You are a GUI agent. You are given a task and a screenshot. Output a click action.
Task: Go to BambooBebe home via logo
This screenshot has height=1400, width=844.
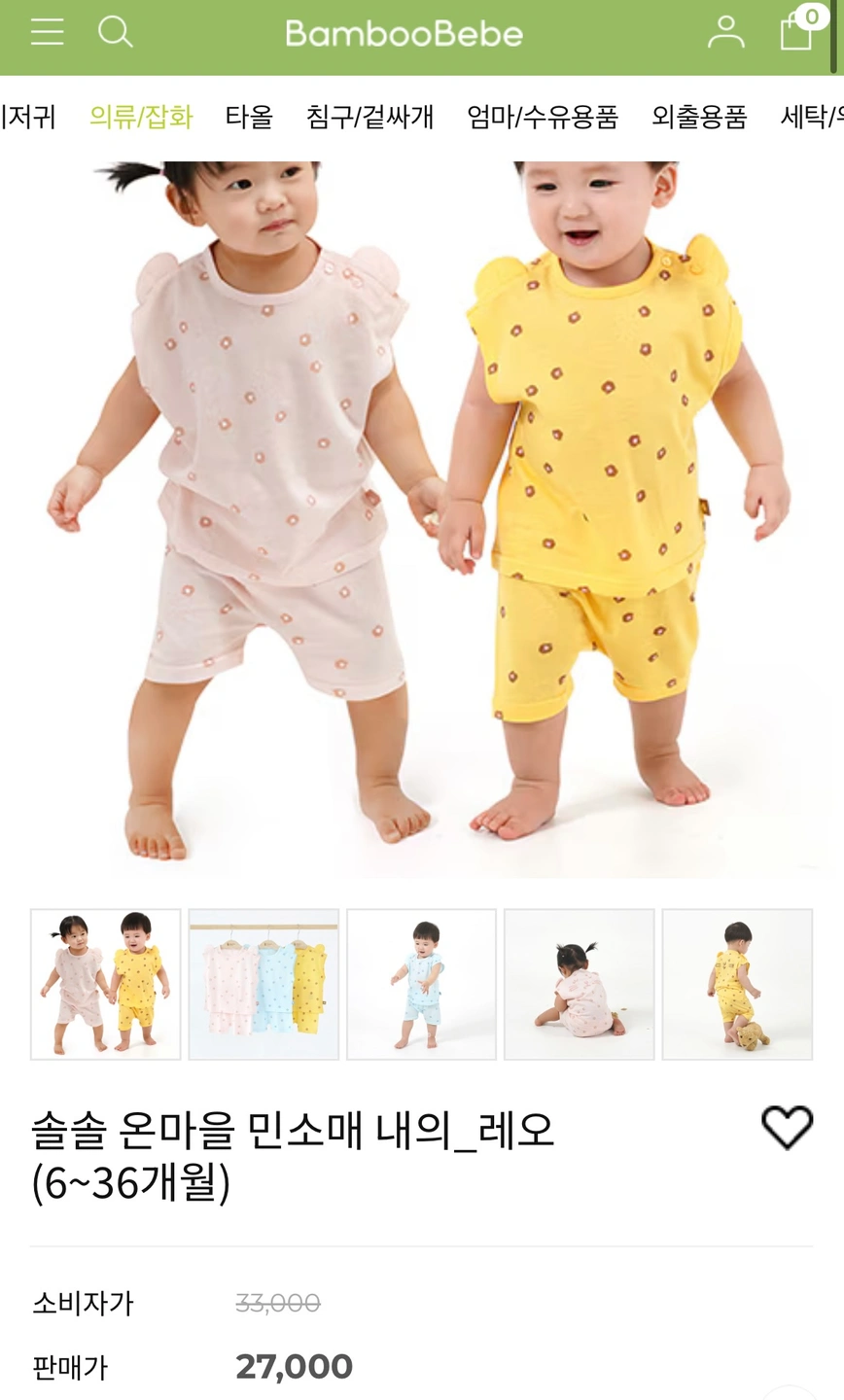pyautogui.click(x=404, y=34)
